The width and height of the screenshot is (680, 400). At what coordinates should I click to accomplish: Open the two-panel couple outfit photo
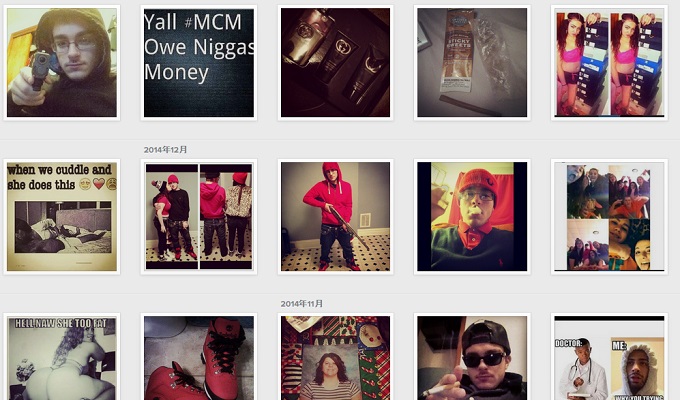pyautogui.click(x=198, y=216)
